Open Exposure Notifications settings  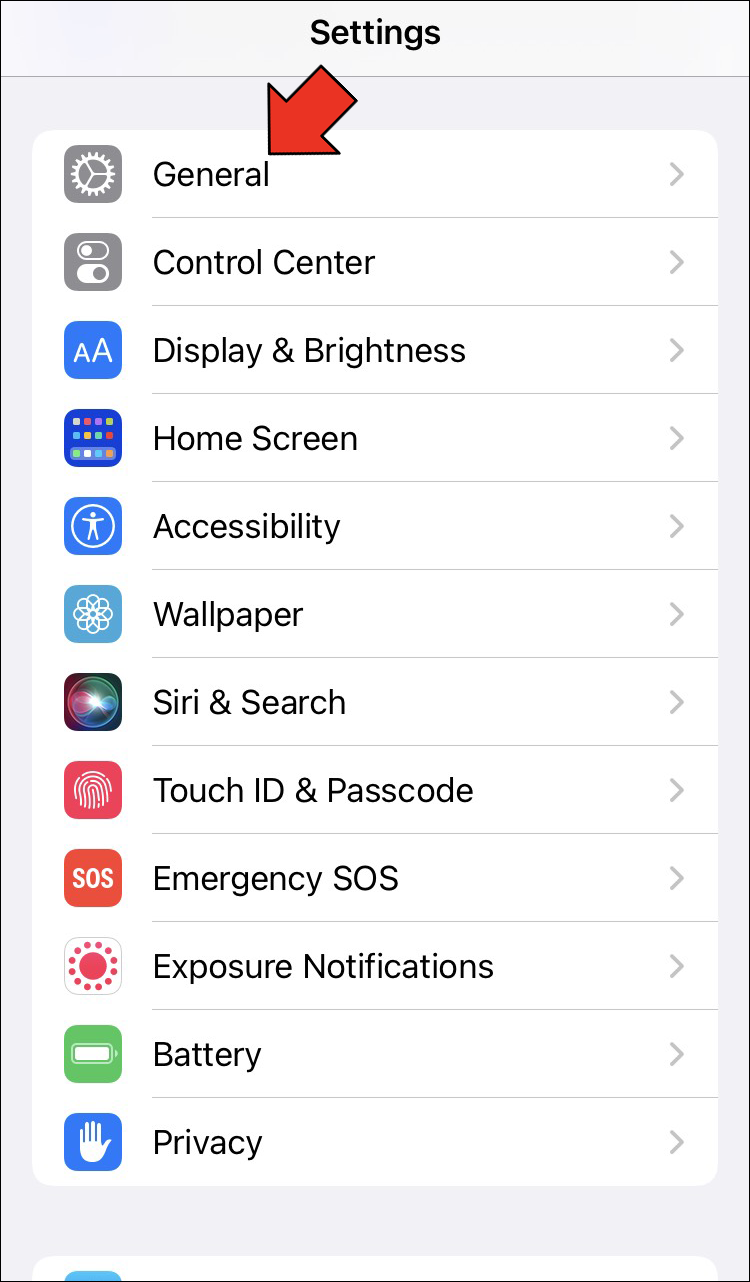[323, 966]
